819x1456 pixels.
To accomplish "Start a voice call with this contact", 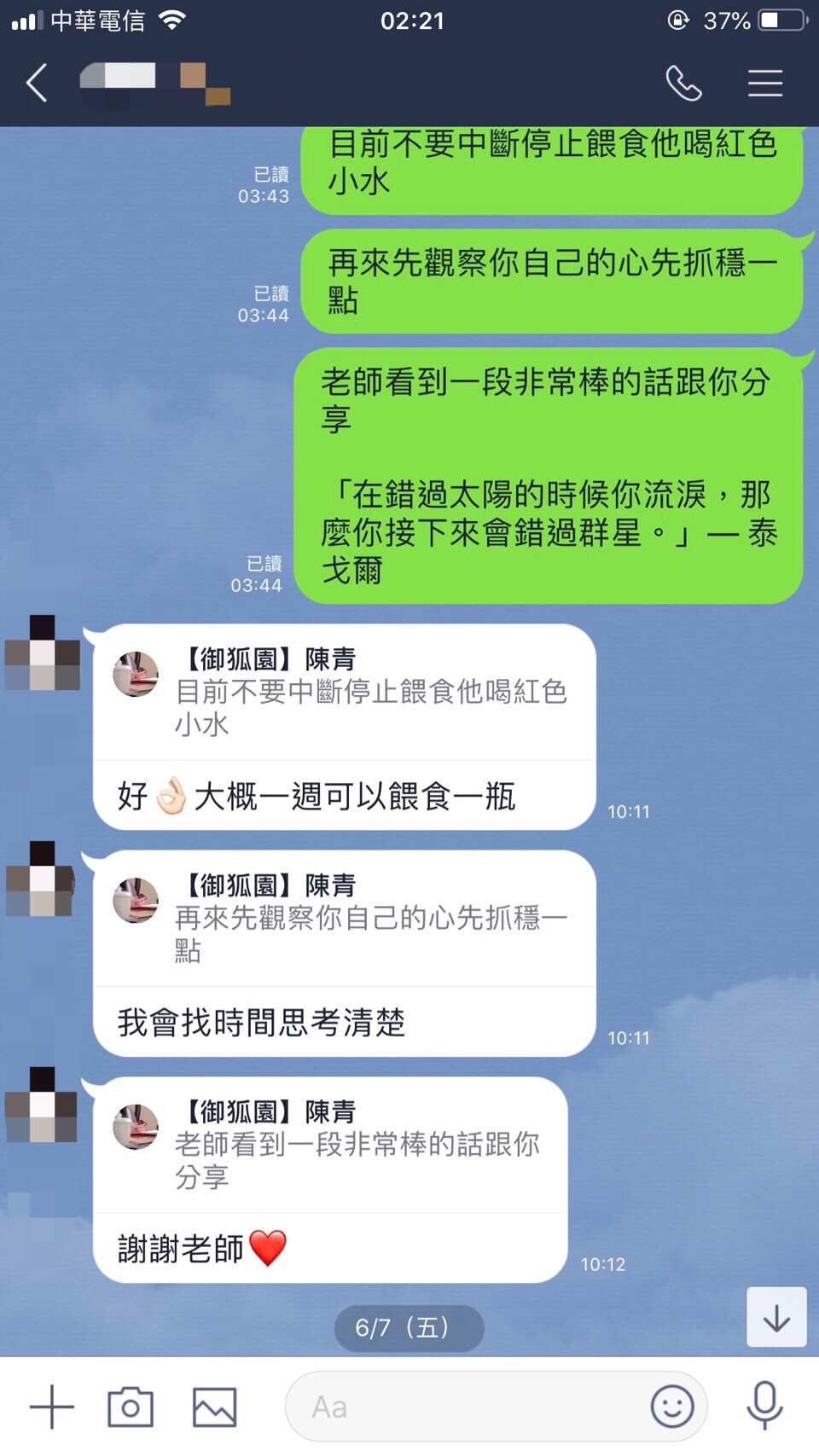I will click(683, 84).
